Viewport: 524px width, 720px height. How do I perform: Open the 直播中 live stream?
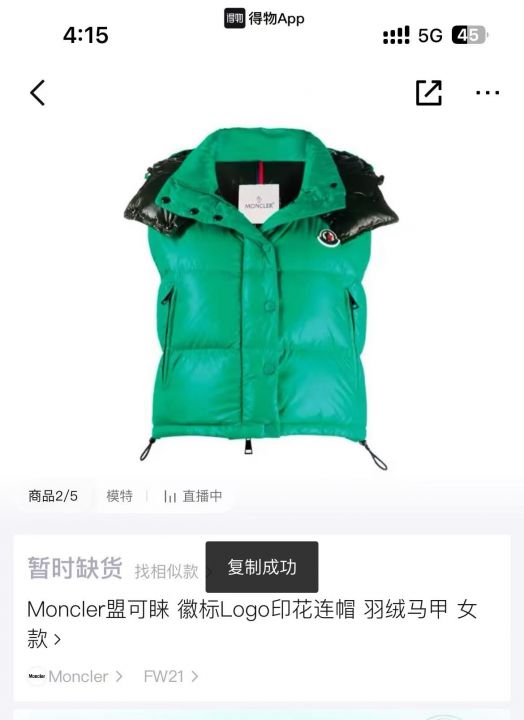[193, 496]
